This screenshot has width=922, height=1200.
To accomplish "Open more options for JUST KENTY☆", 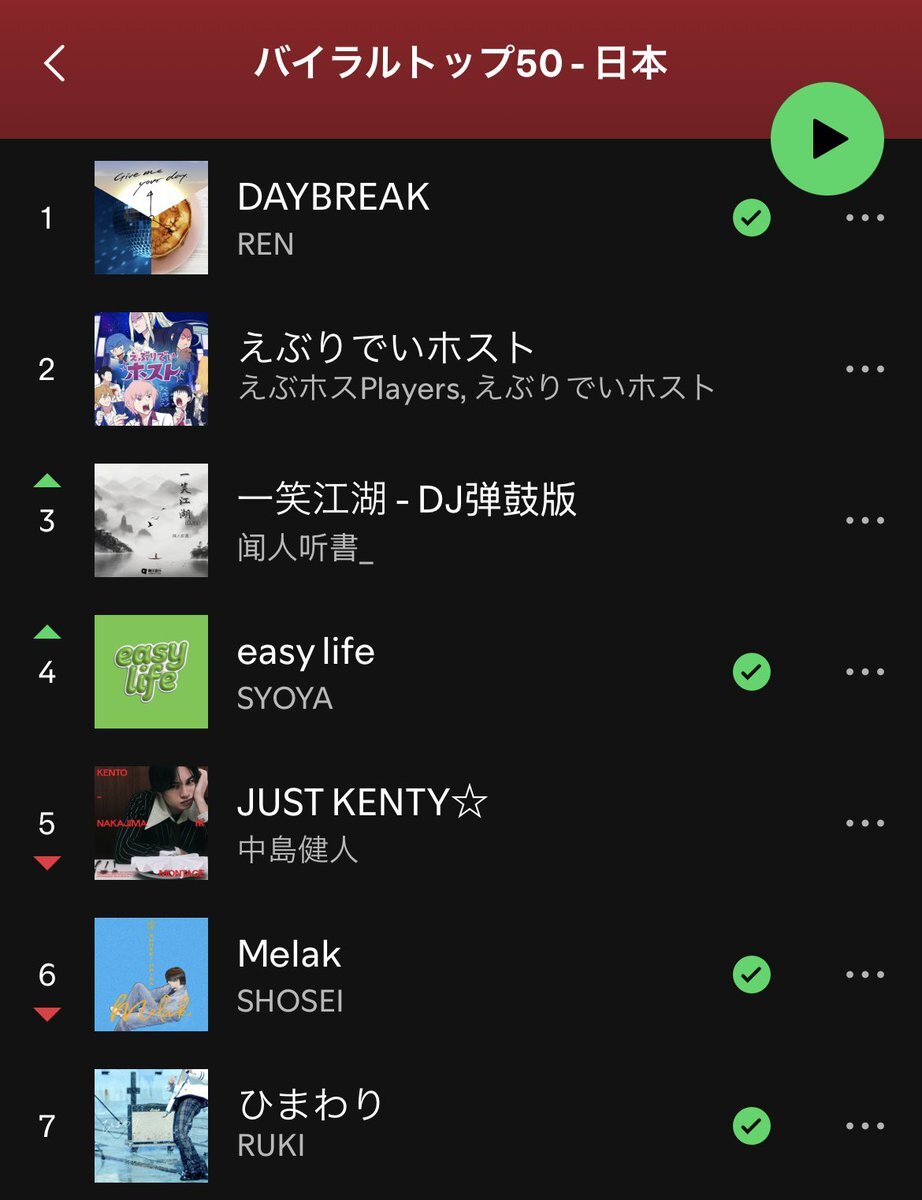I will [865, 823].
